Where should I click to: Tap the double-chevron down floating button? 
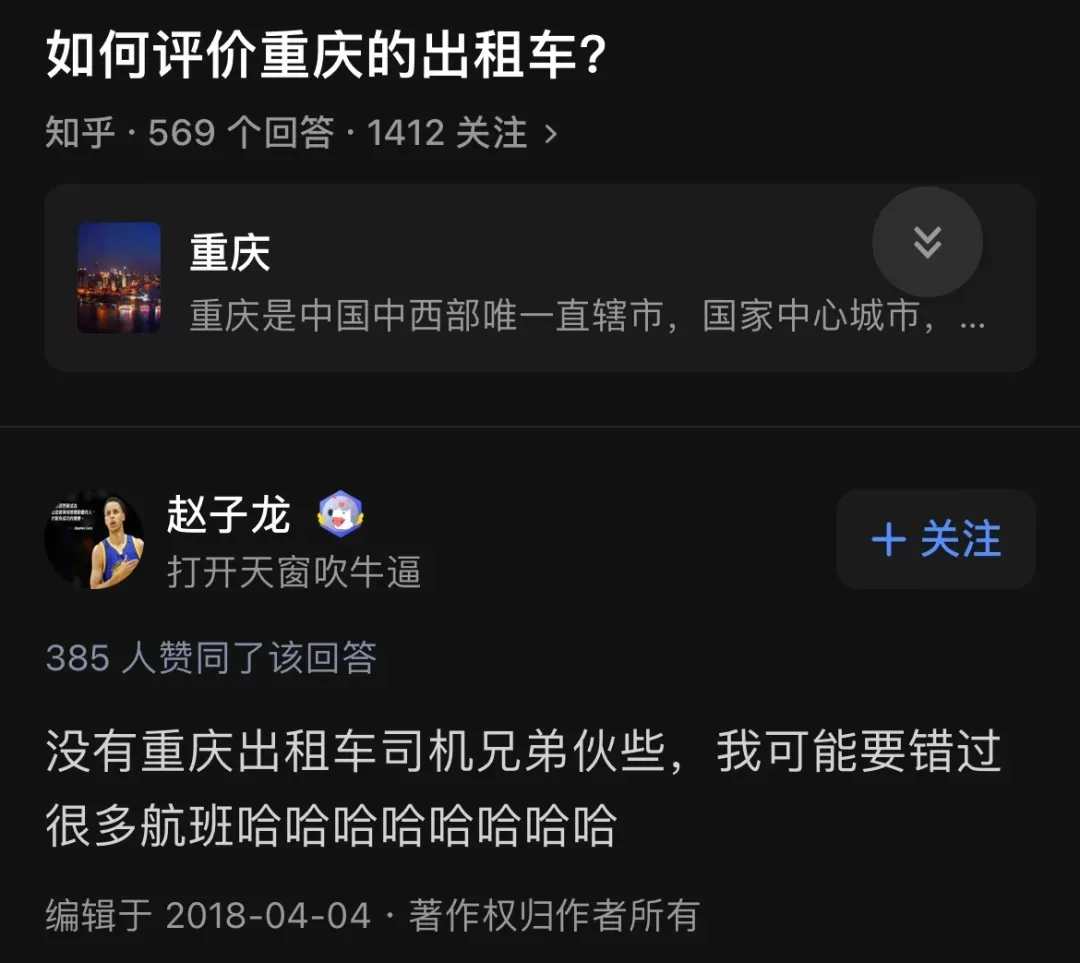pyautogui.click(x=927, y=242)
